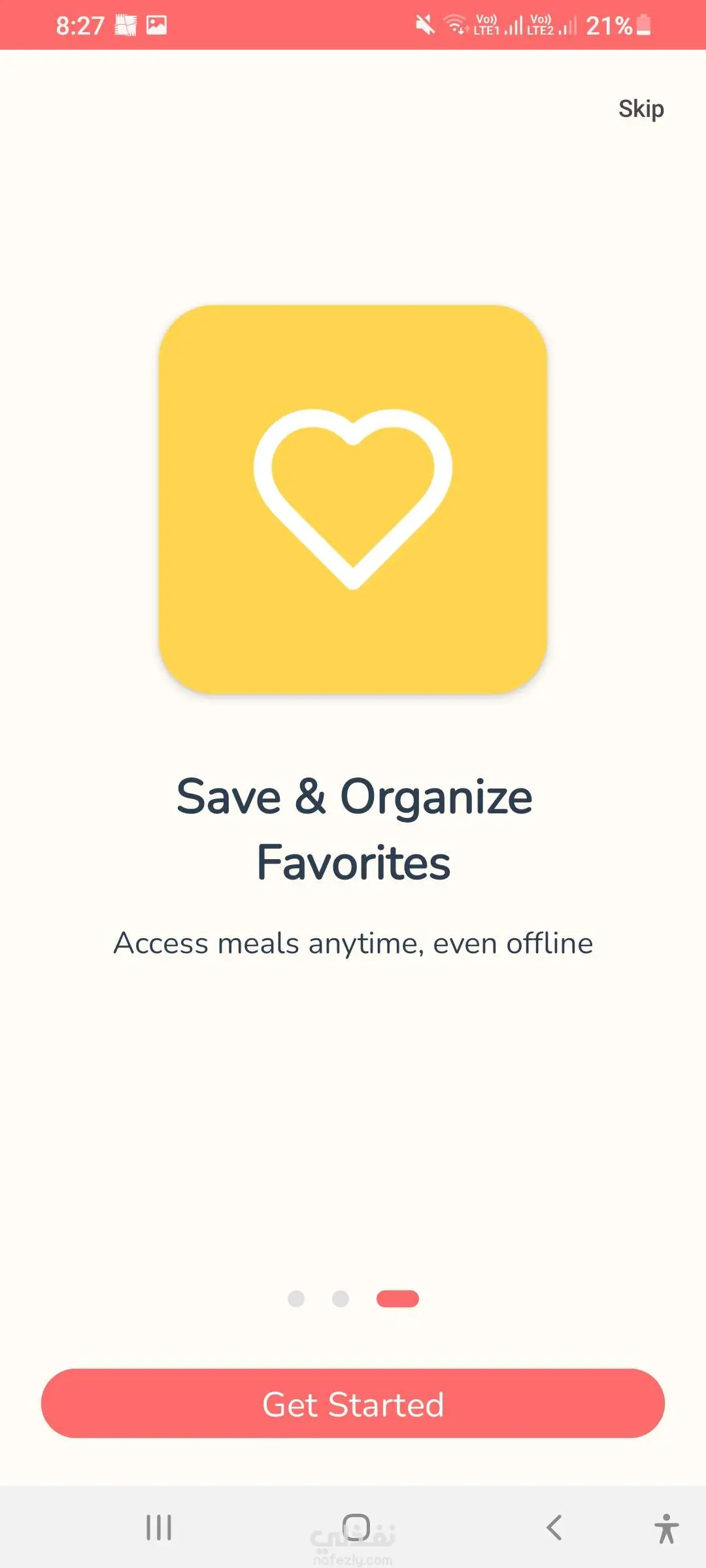706x1568 pixels.
Task: Jump to the first onboarding page dot
Action: coord(296,1299)
